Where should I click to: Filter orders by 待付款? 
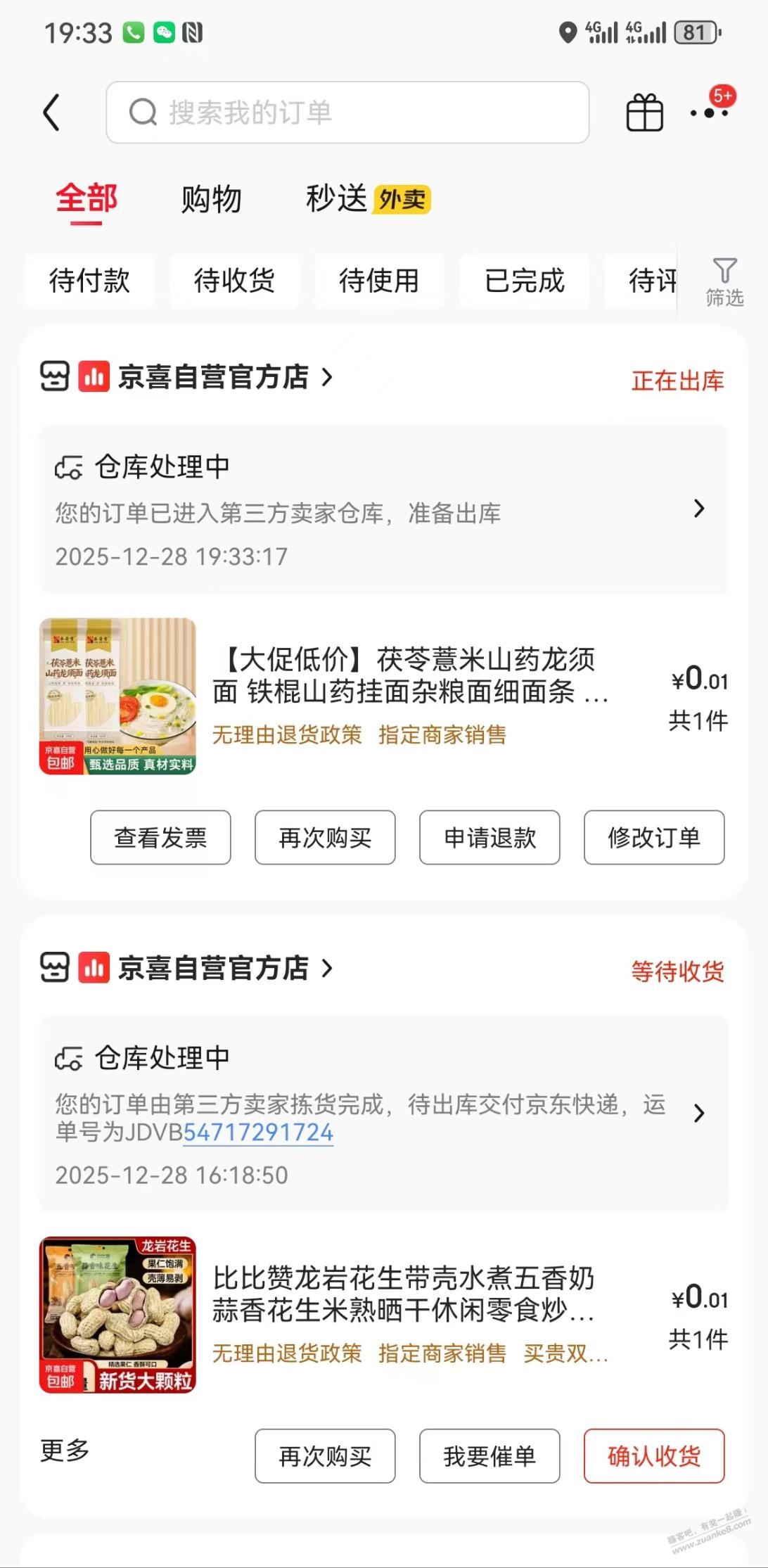coord(89,281)
